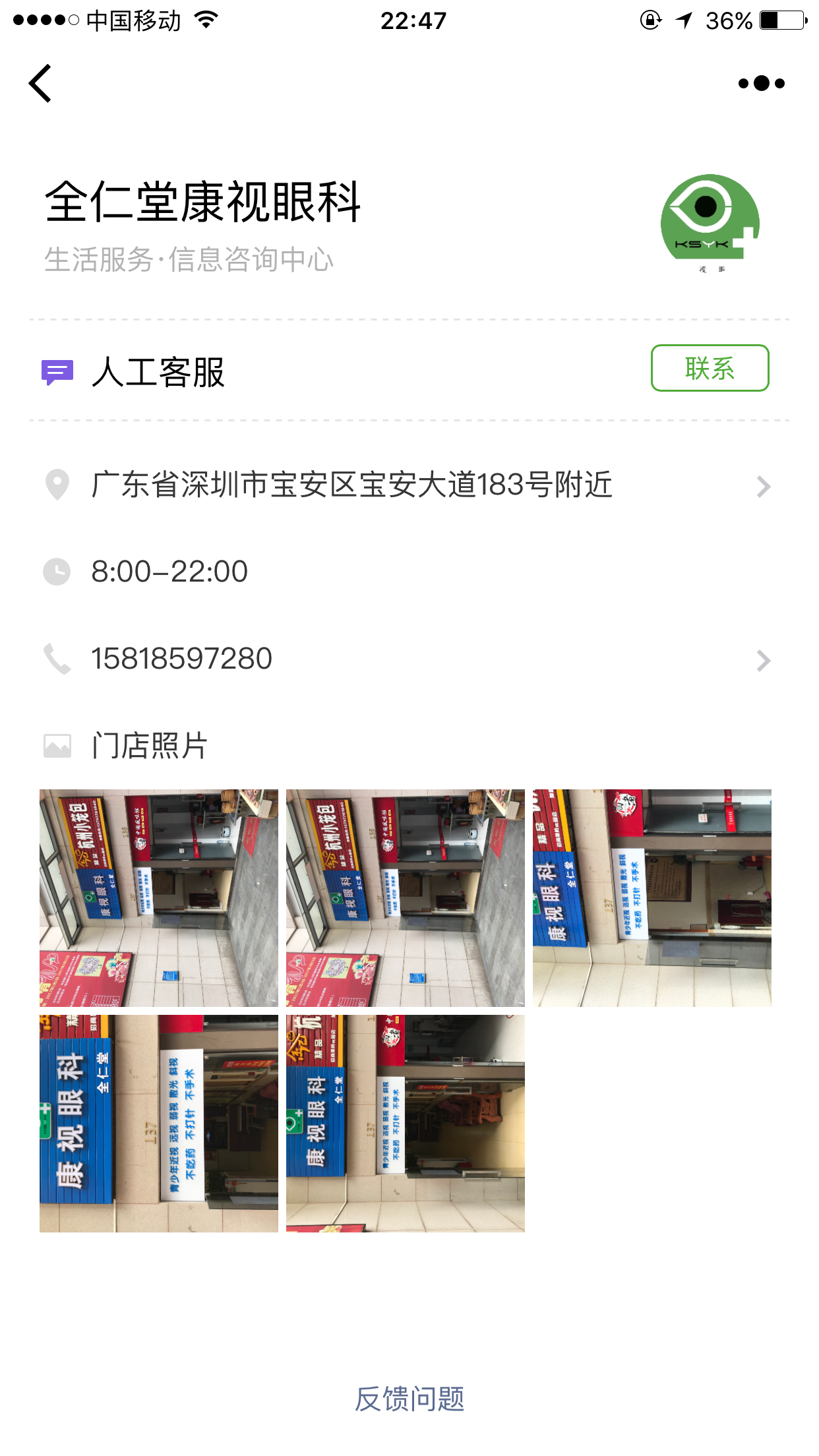View the fifth store photo
The height and width of the screenshot is (1456, 819).
(x=406, y=1124)
